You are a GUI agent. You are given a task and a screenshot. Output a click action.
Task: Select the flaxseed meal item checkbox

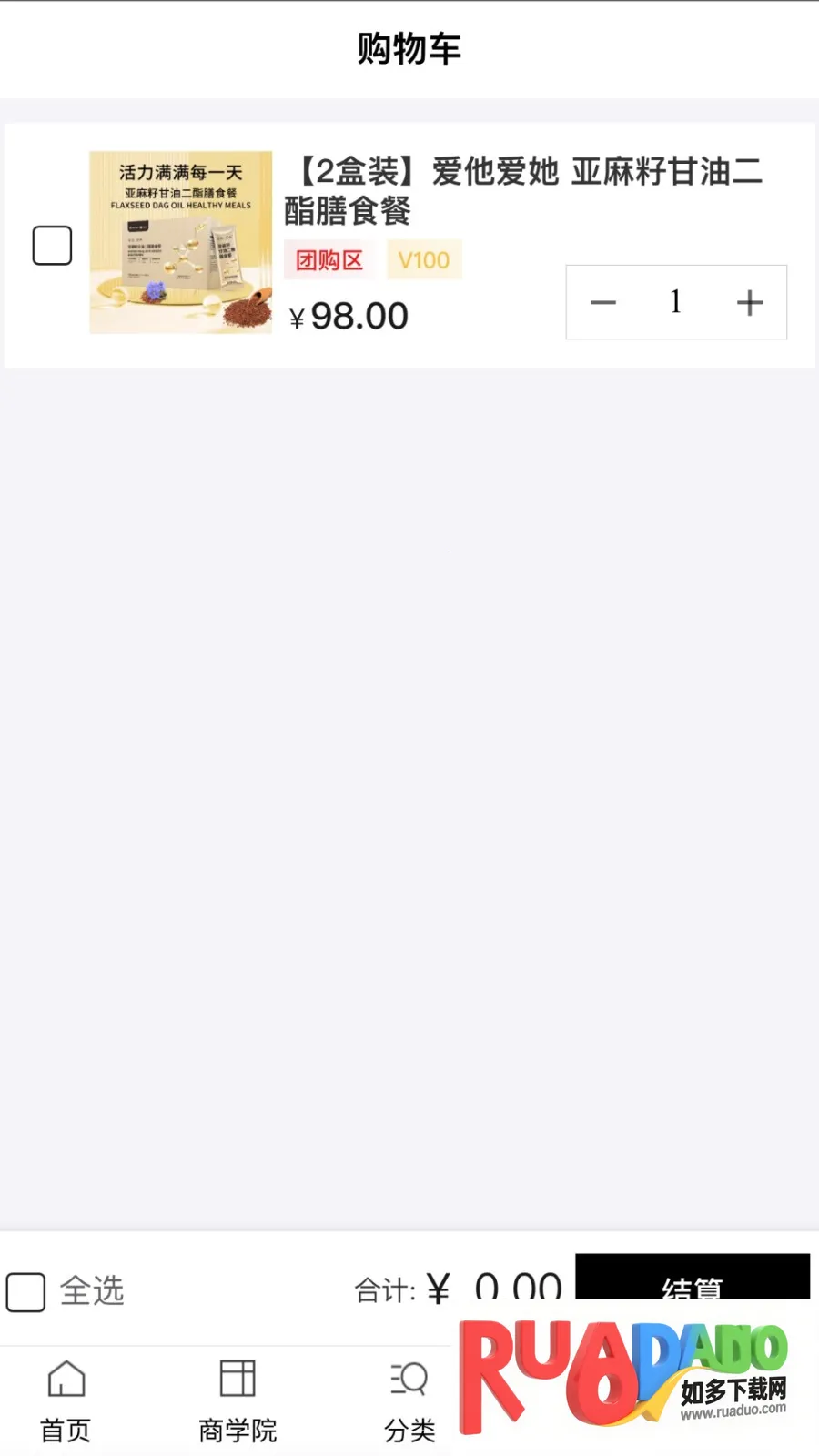pyautogui.click(x=52, y=246)
